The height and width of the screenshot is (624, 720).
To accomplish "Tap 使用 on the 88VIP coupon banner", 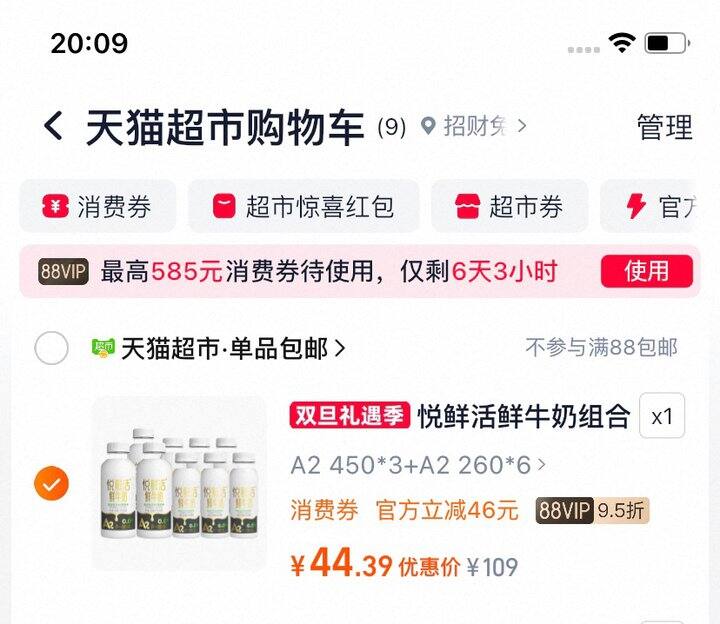I will pyautogui.click(x=646, y=271).
